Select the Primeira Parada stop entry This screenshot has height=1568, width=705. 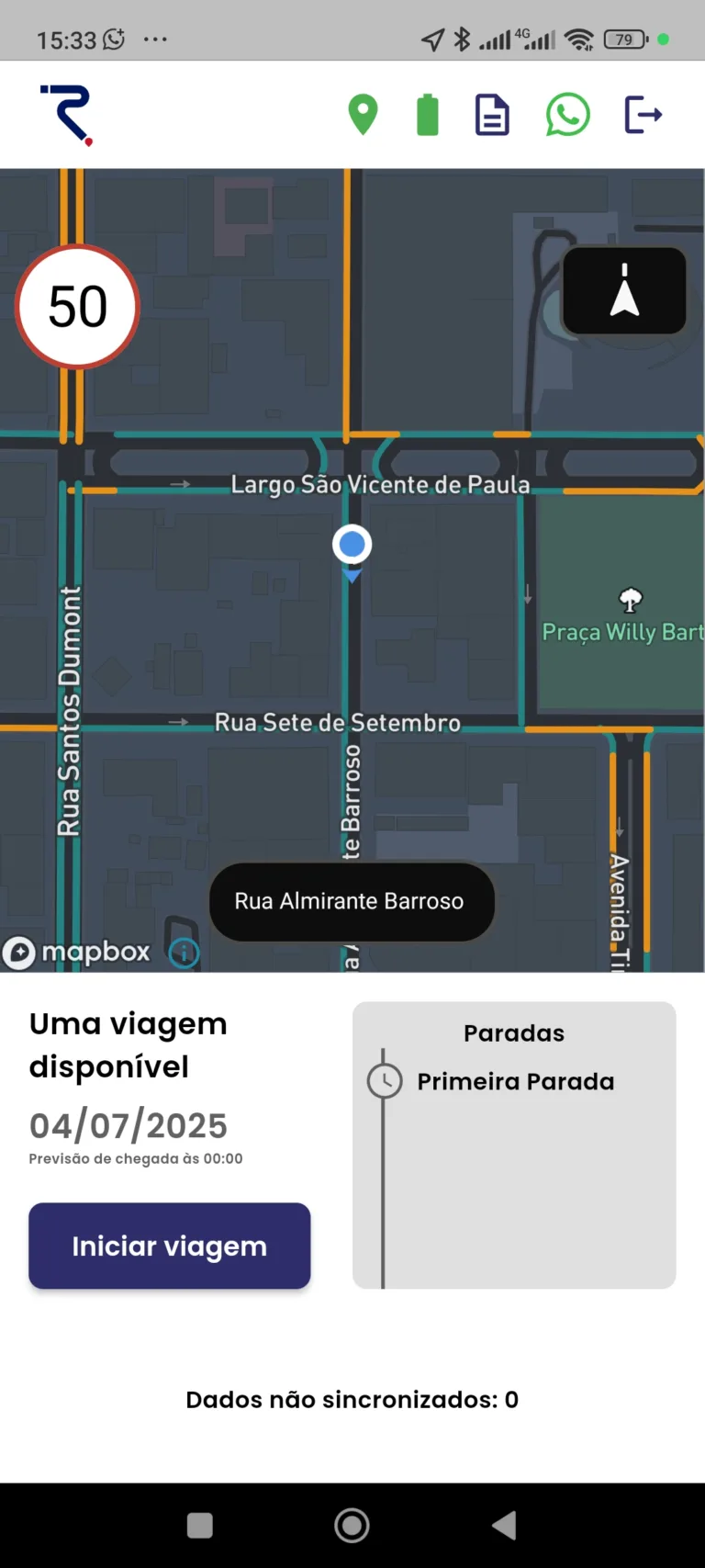coord(516,1081)
